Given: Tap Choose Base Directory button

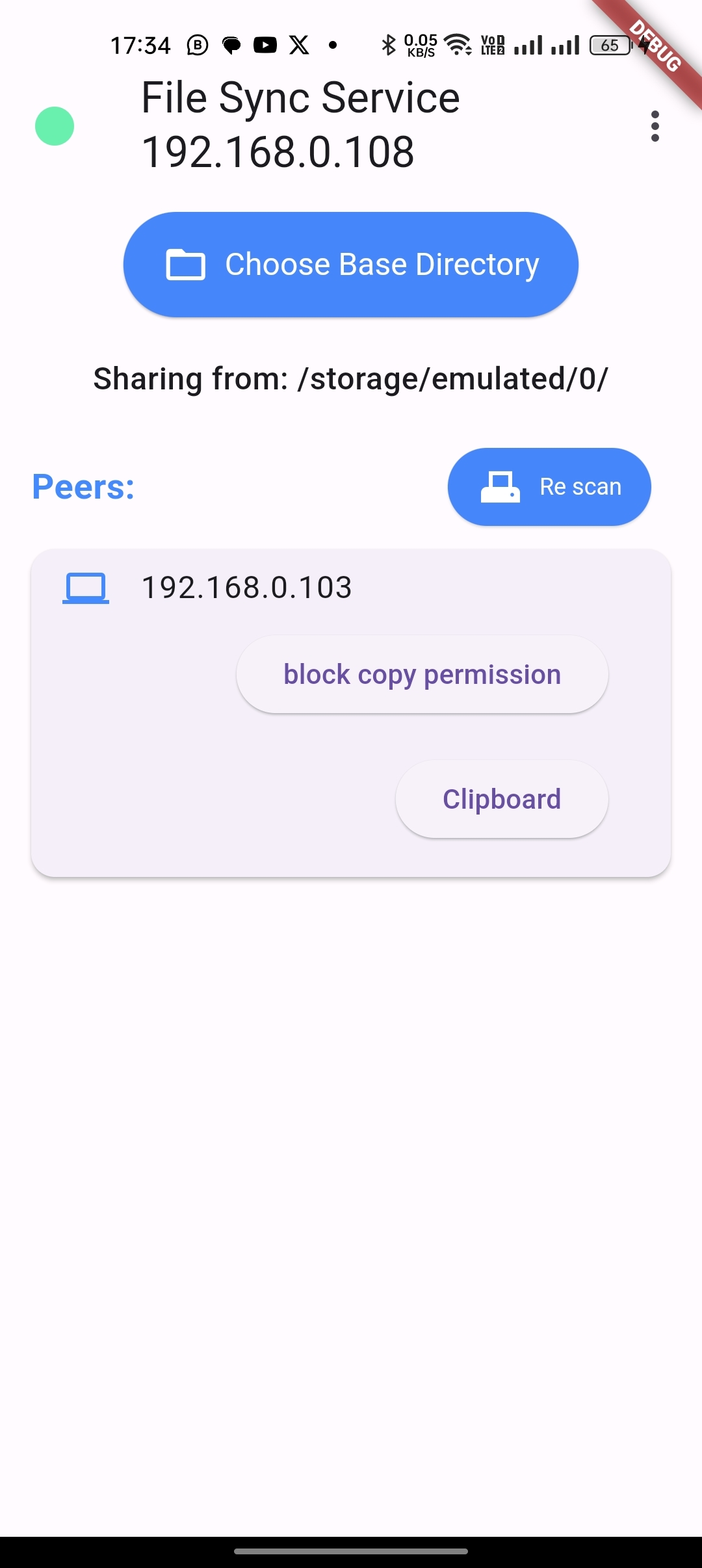Looking at the screenshot, I should pos(351,265).
